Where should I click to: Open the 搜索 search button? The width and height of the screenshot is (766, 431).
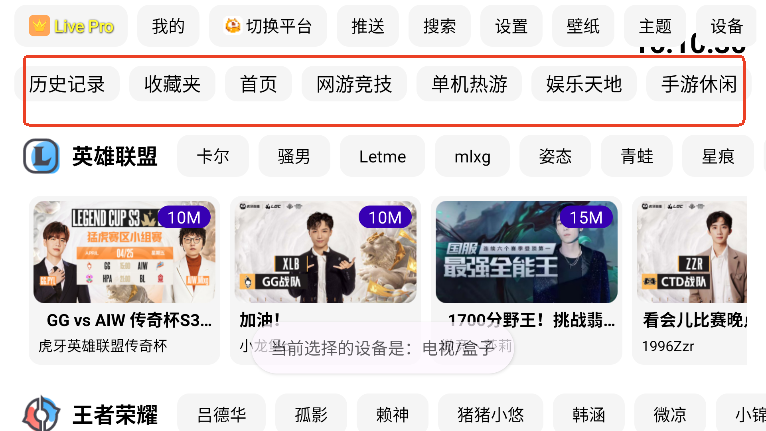coord(439,26)
